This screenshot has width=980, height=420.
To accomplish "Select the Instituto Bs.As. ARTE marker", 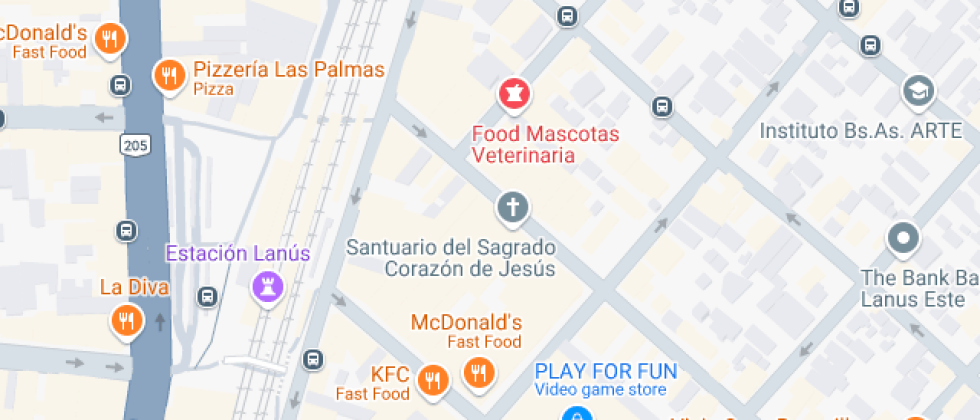I will click(x=916, y=92).
